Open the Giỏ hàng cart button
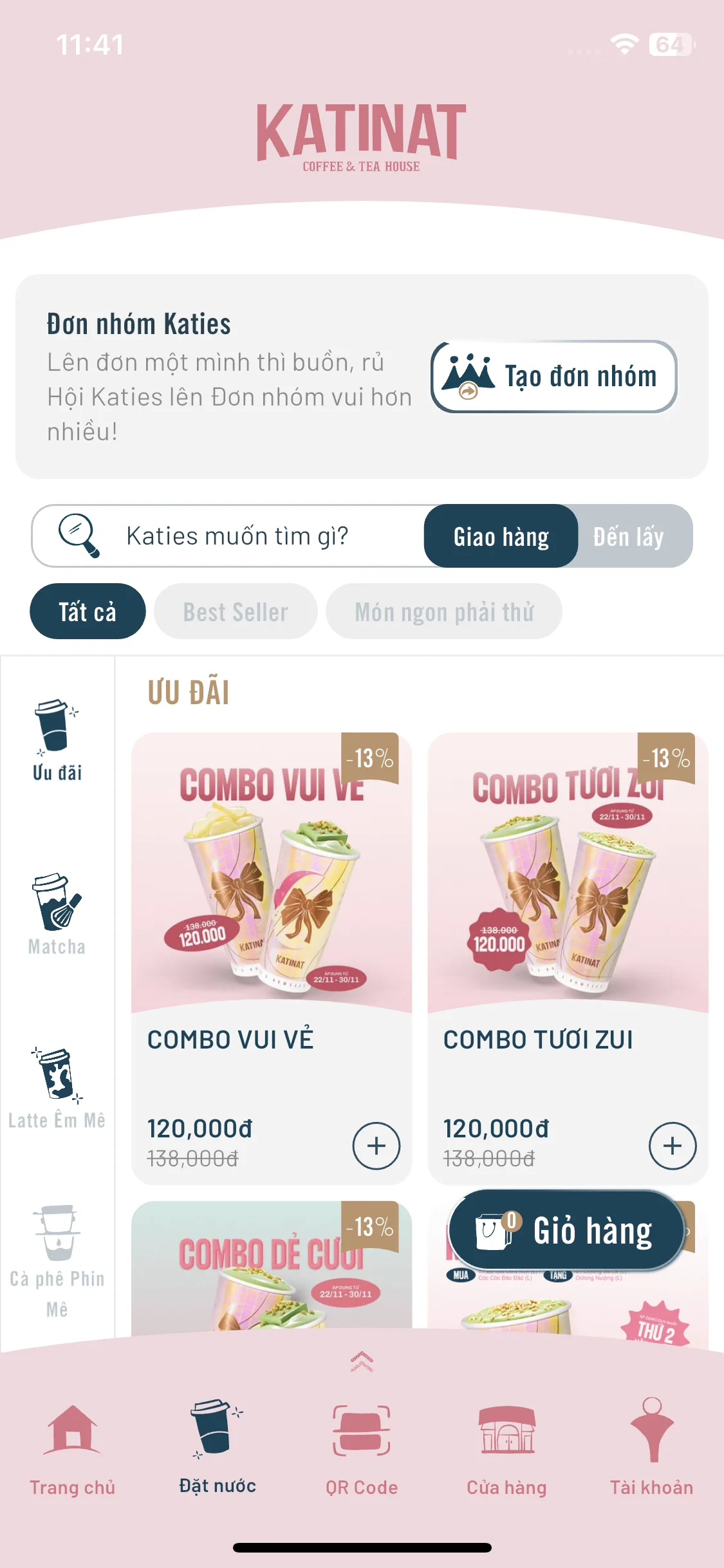Screen dimensions: 724x1568 566,1231
